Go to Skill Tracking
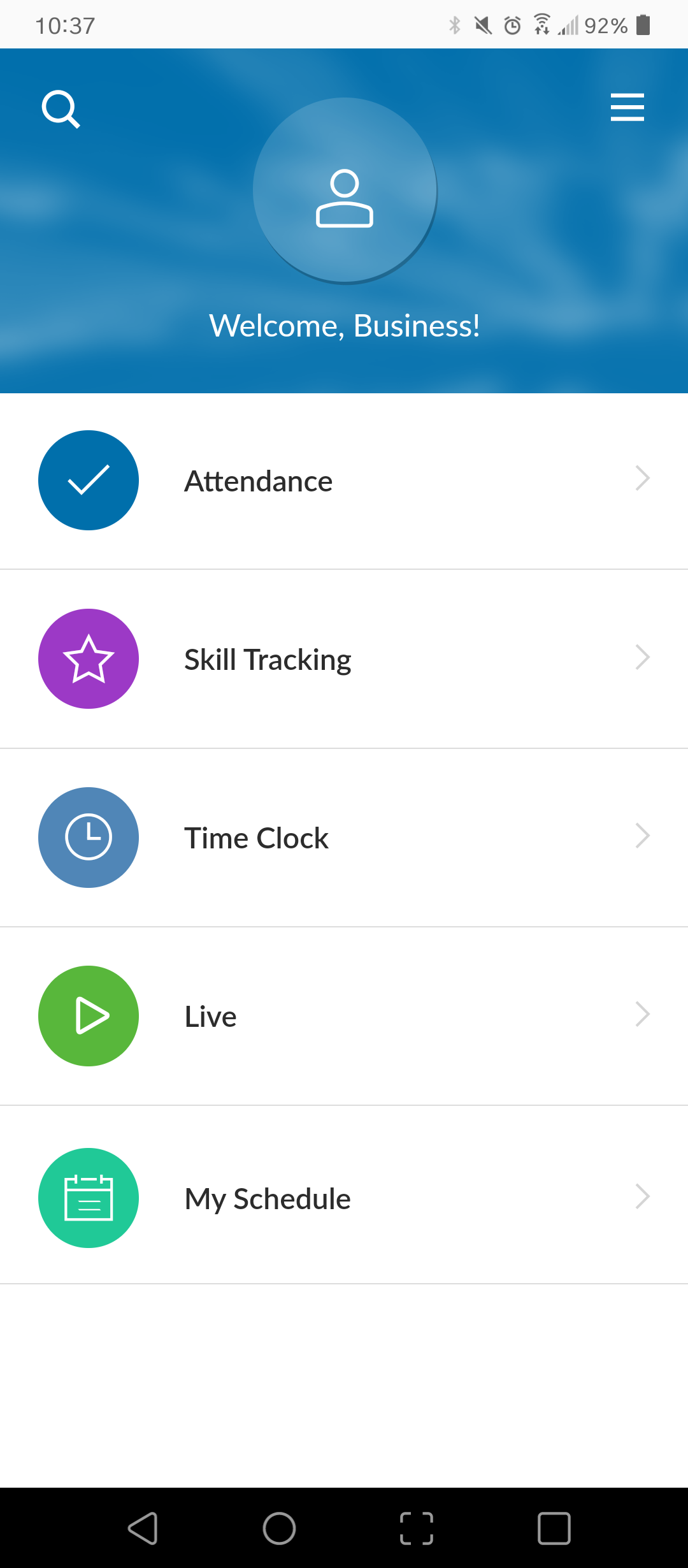 [344, 659]
